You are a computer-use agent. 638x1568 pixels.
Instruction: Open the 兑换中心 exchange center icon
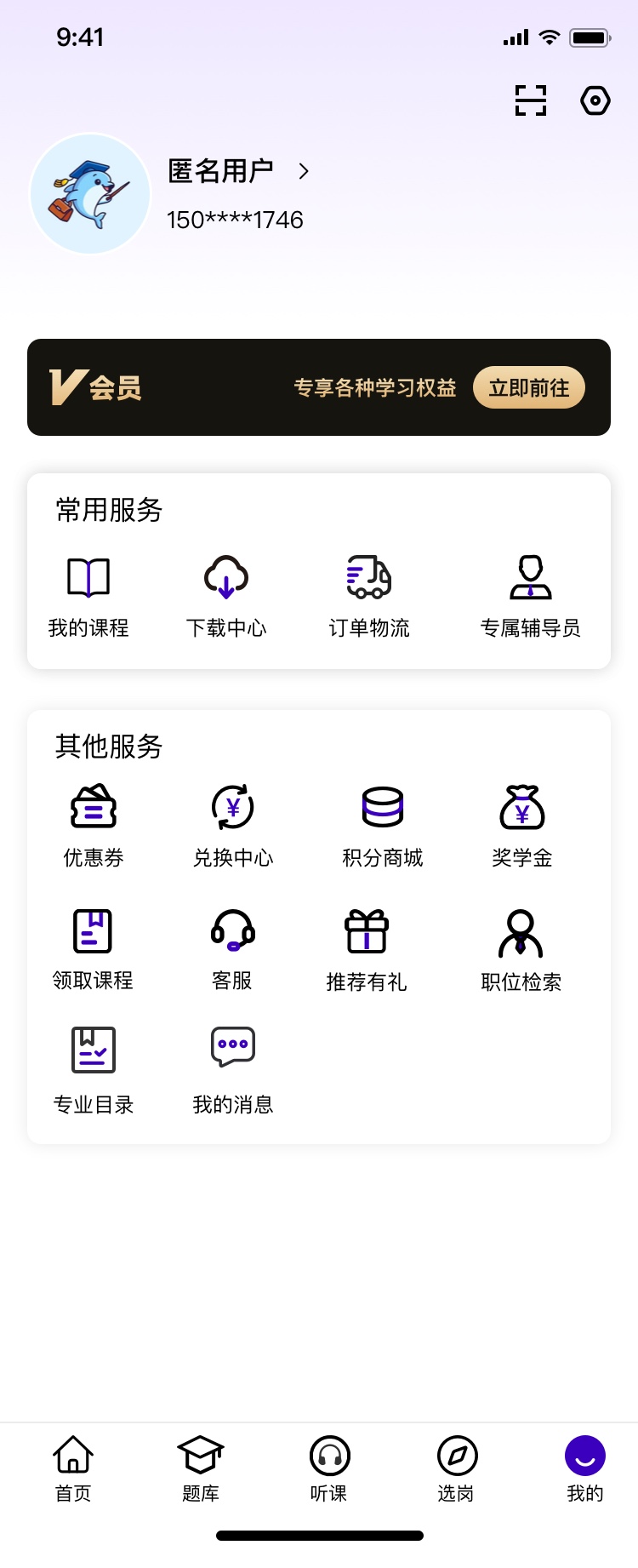231,807
